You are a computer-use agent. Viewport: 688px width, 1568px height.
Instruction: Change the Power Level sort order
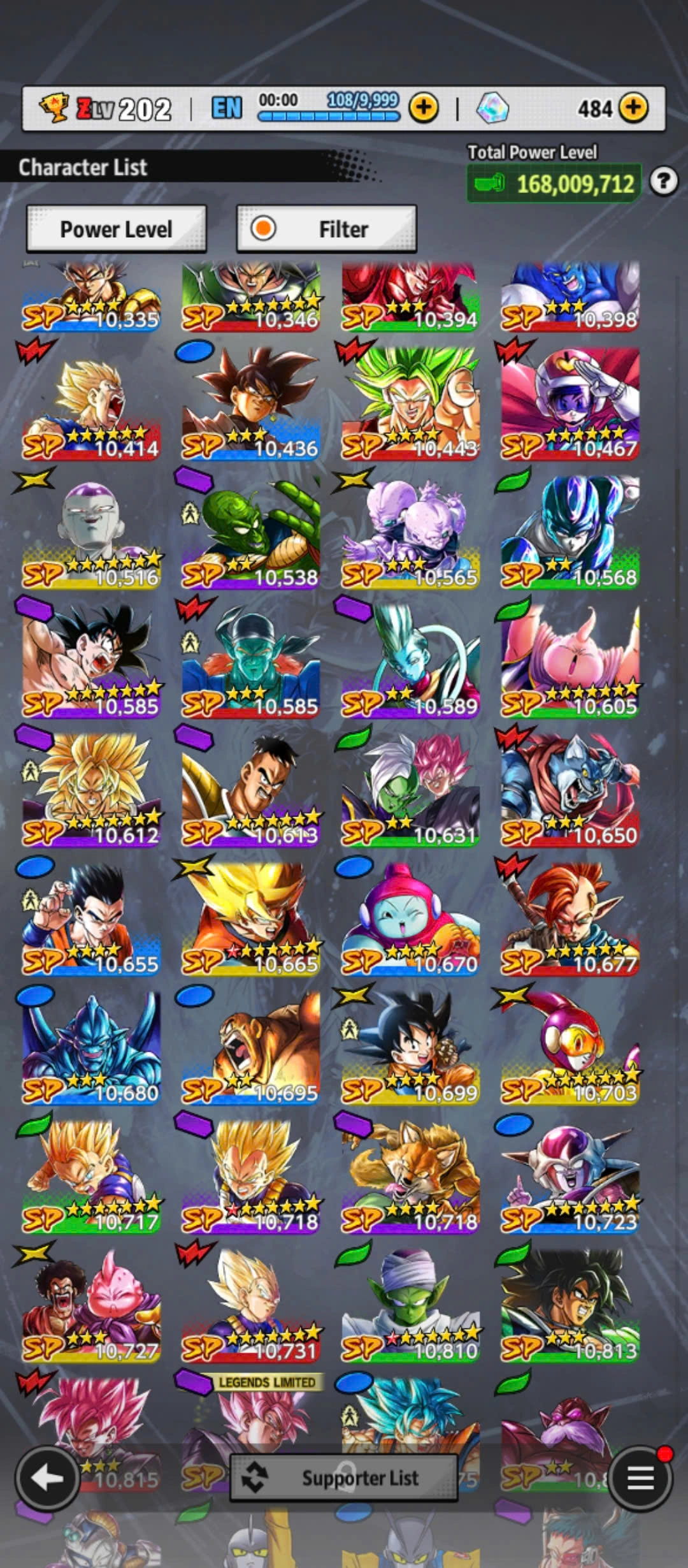116,229
